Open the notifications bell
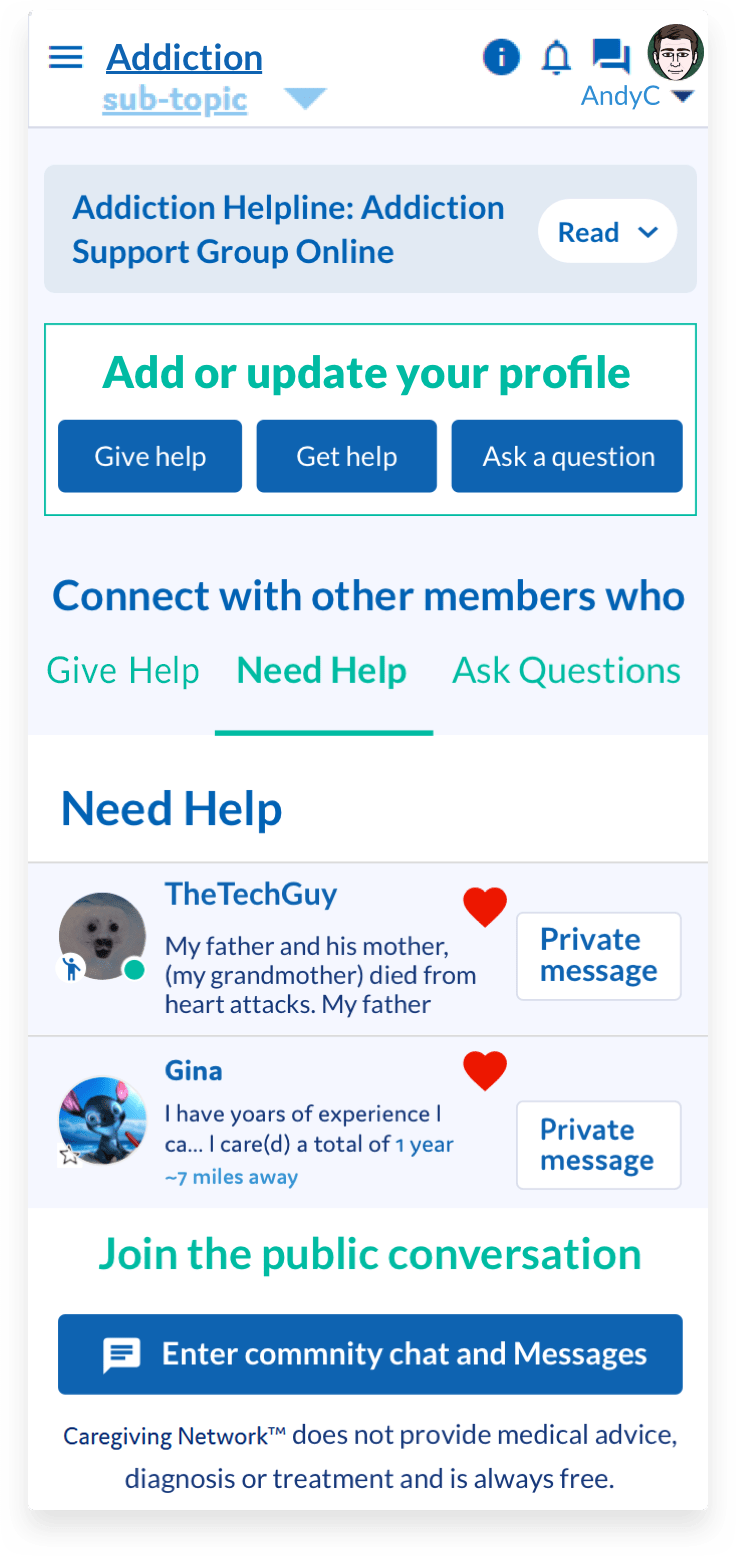This screenshot has width=736, height=1556. [556, 57]
